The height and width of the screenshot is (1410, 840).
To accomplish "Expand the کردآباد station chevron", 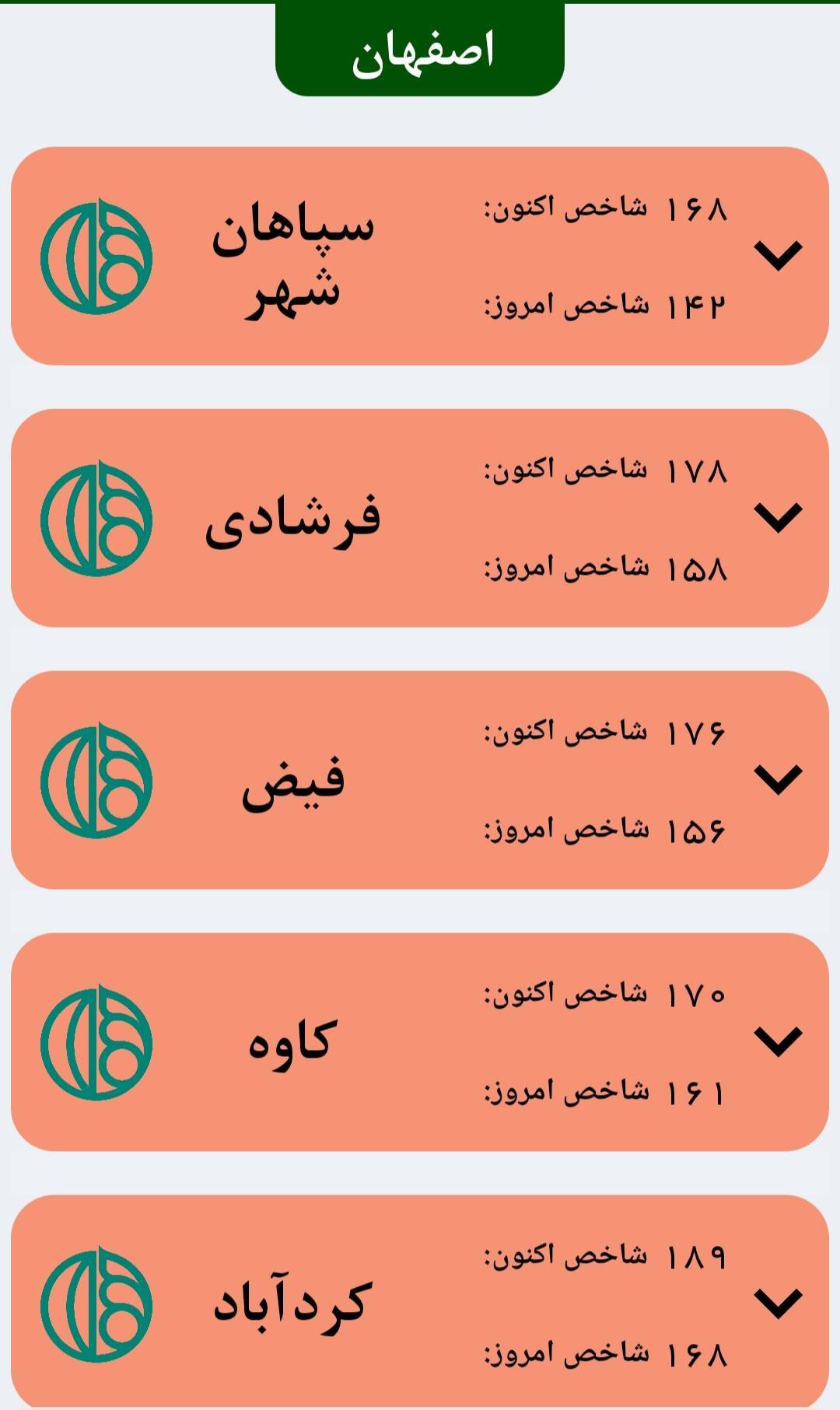I will click(778, 1304).
